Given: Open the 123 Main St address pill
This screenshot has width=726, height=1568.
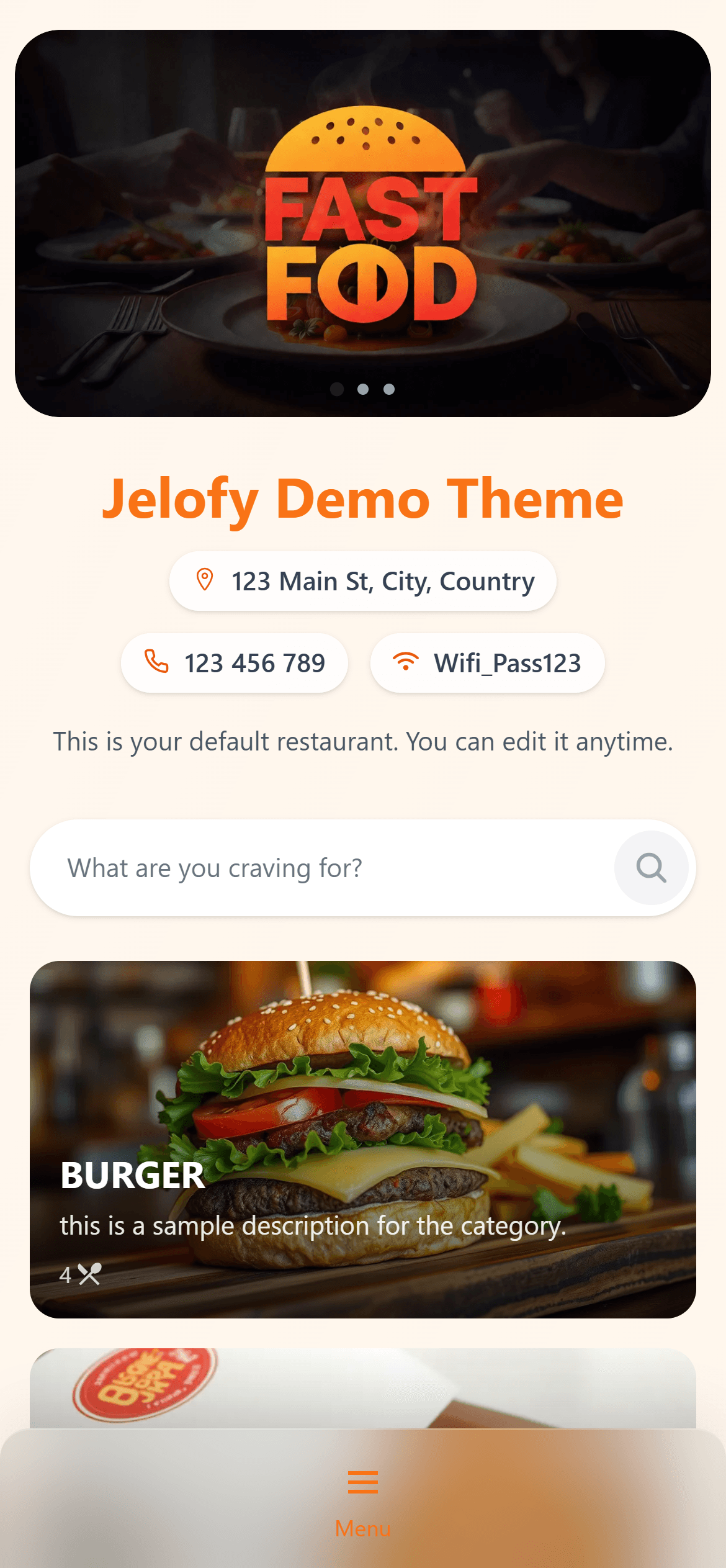Looking at the screenshot, I should tap(363, 581).
